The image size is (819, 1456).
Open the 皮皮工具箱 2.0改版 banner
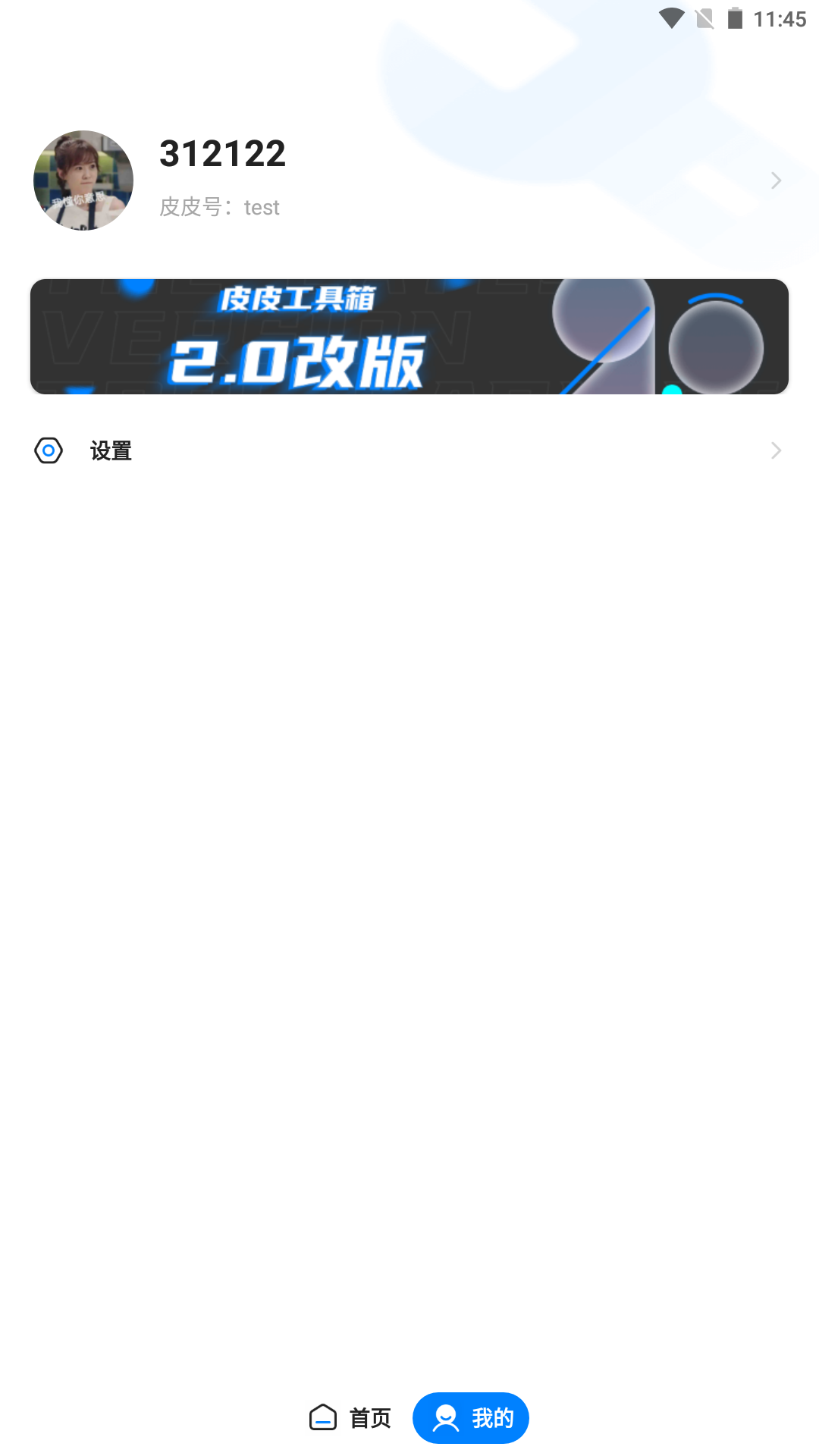(x=409, y=337)
